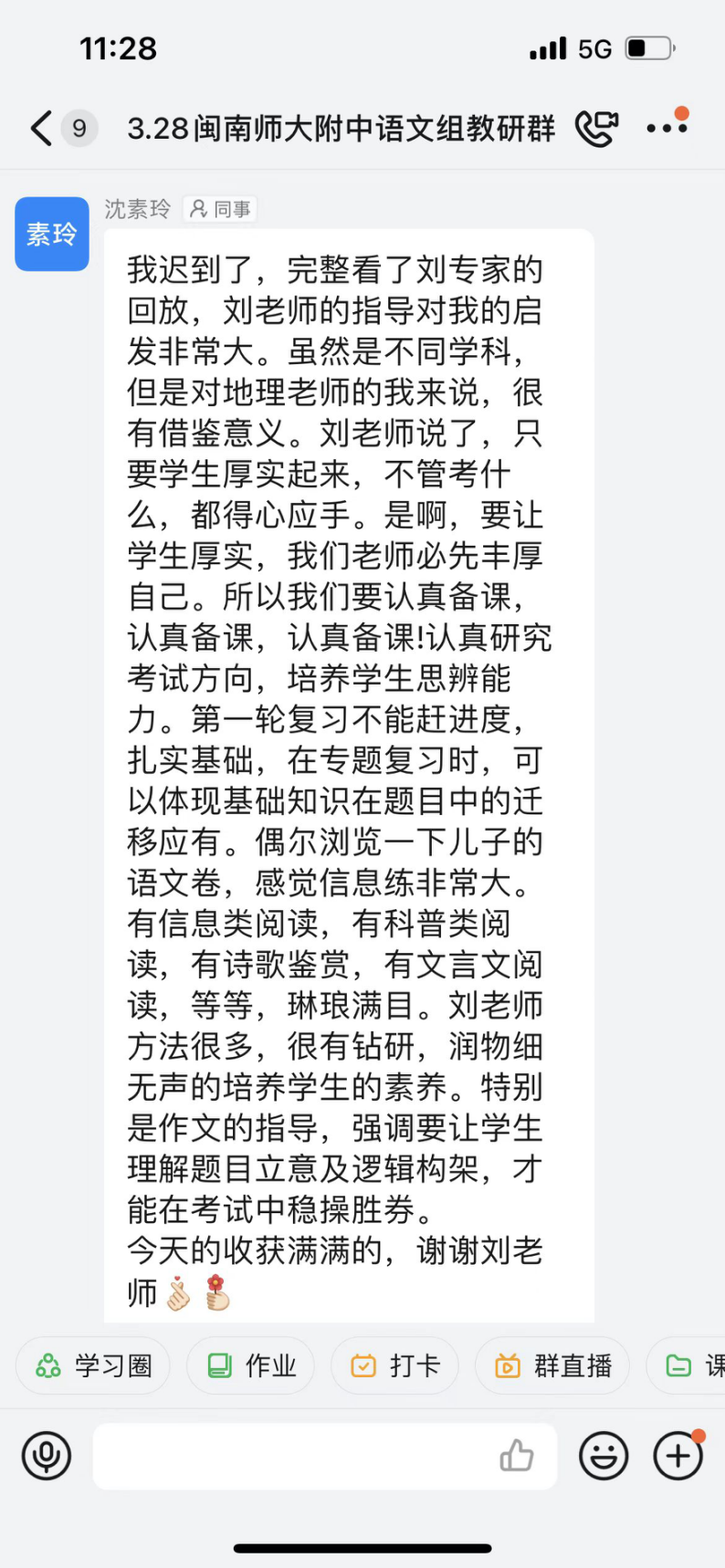This screenshot has height=1568, width=725.
Task: Switch to voice input
Action: (47, 1456)
